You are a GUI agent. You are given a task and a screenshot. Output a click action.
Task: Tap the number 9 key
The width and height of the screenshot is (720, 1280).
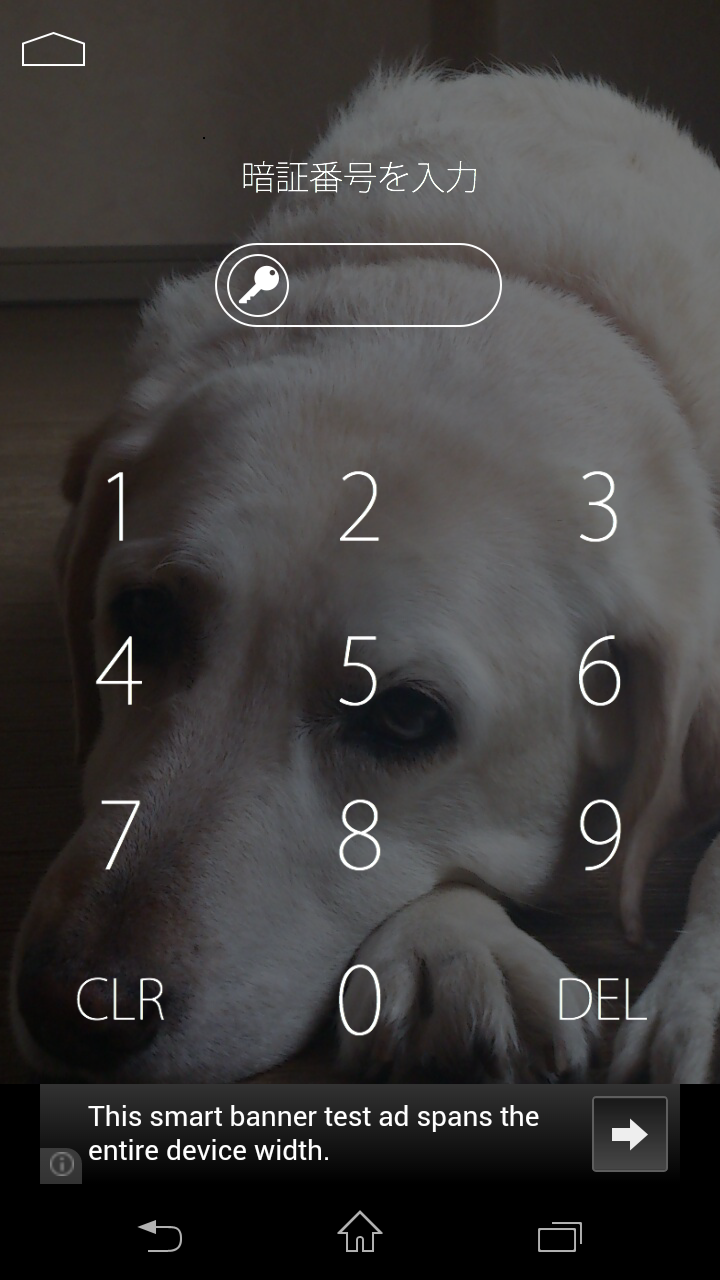(599, 833)
